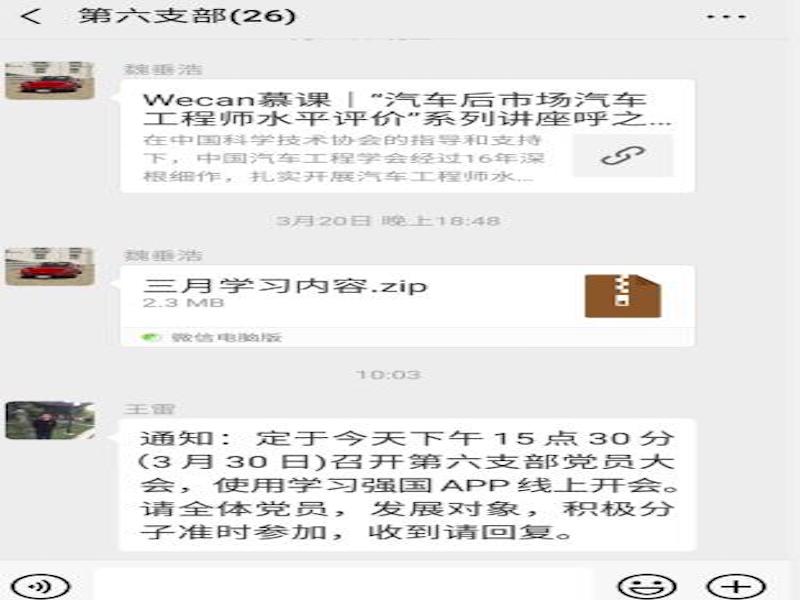This screenshot has height=600, width=800.
Task: View 王雷's profile avatar
Action: coord(49,420)
